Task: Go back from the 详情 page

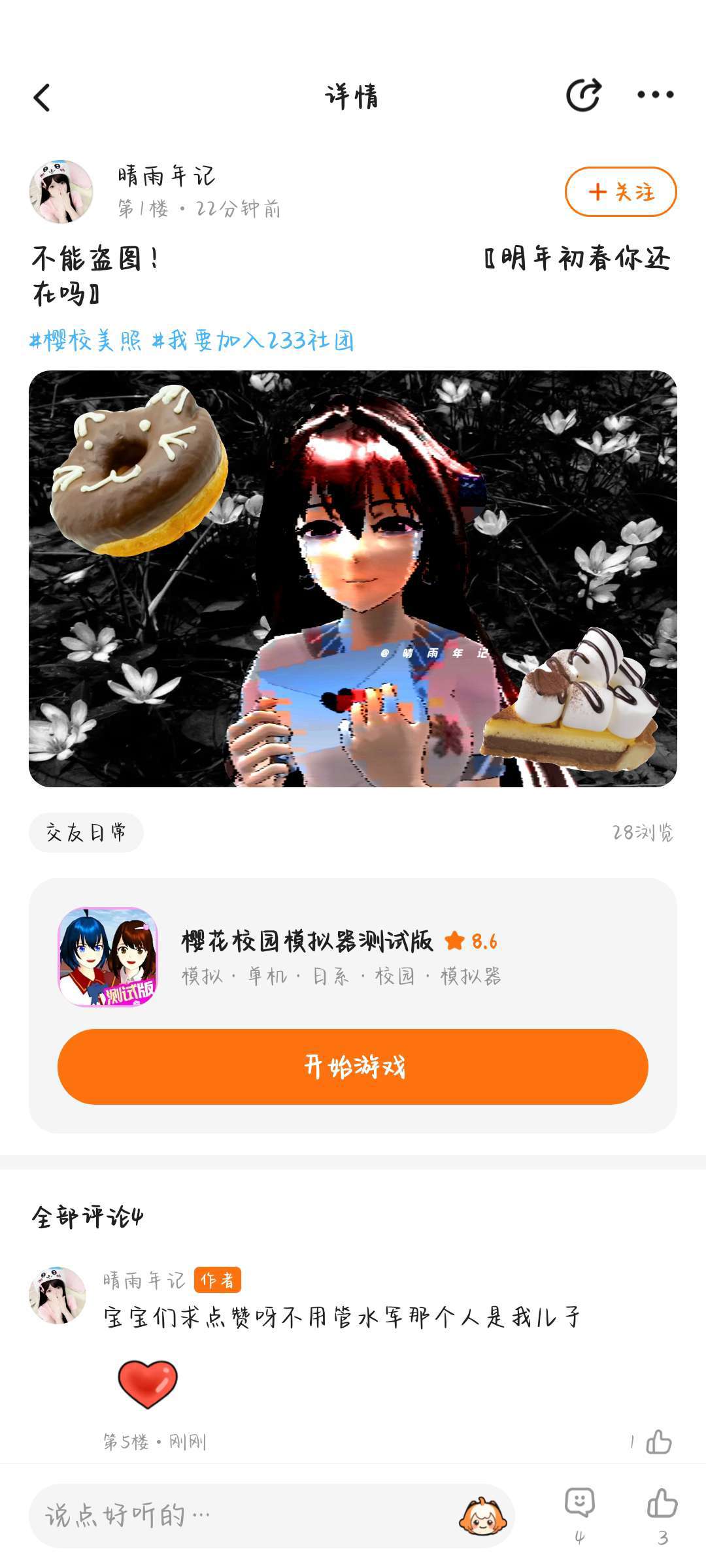Action: pyautogui.click(x=42, y=98)
